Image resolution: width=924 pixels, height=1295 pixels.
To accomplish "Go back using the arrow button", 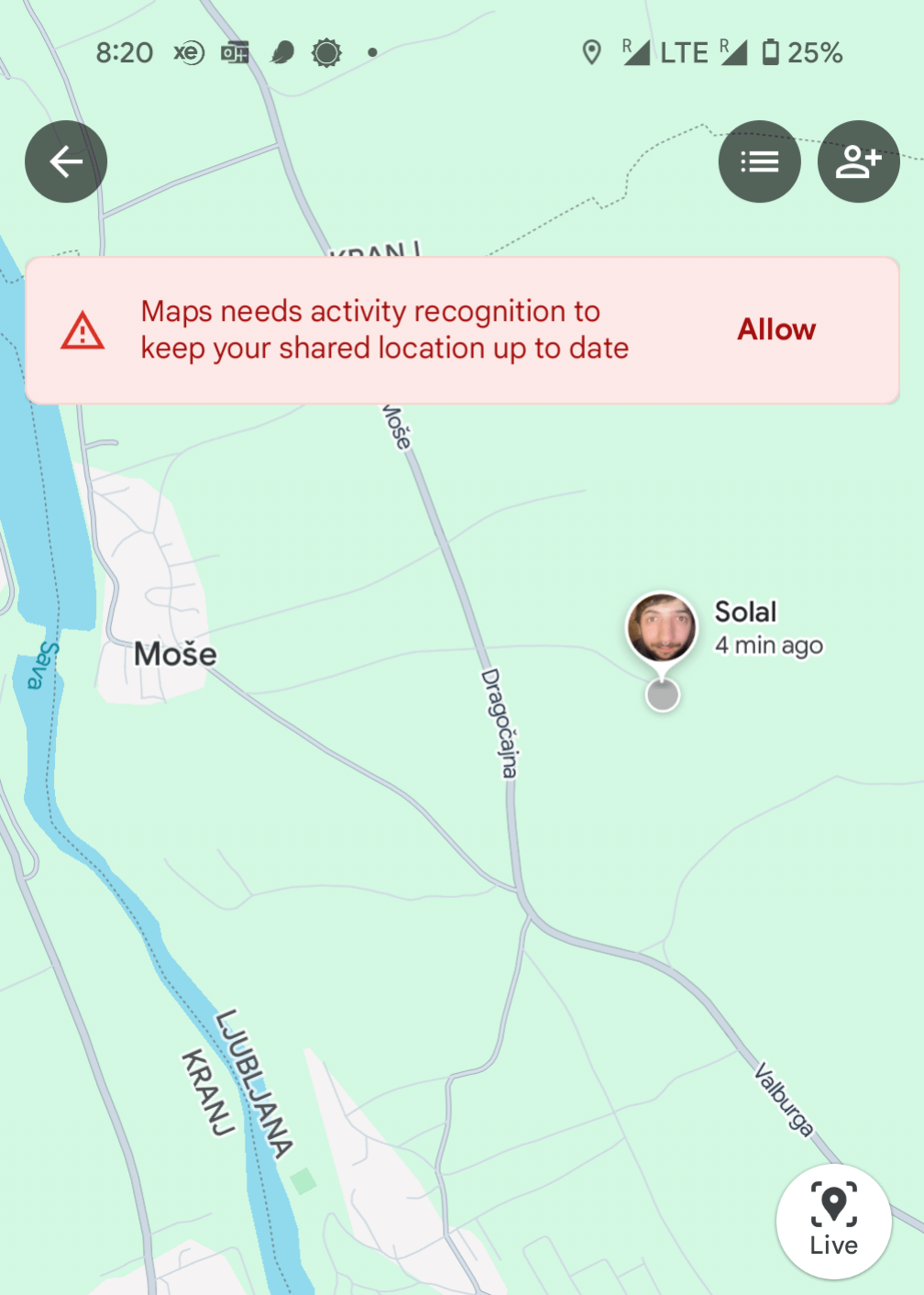I will point(66,162).
